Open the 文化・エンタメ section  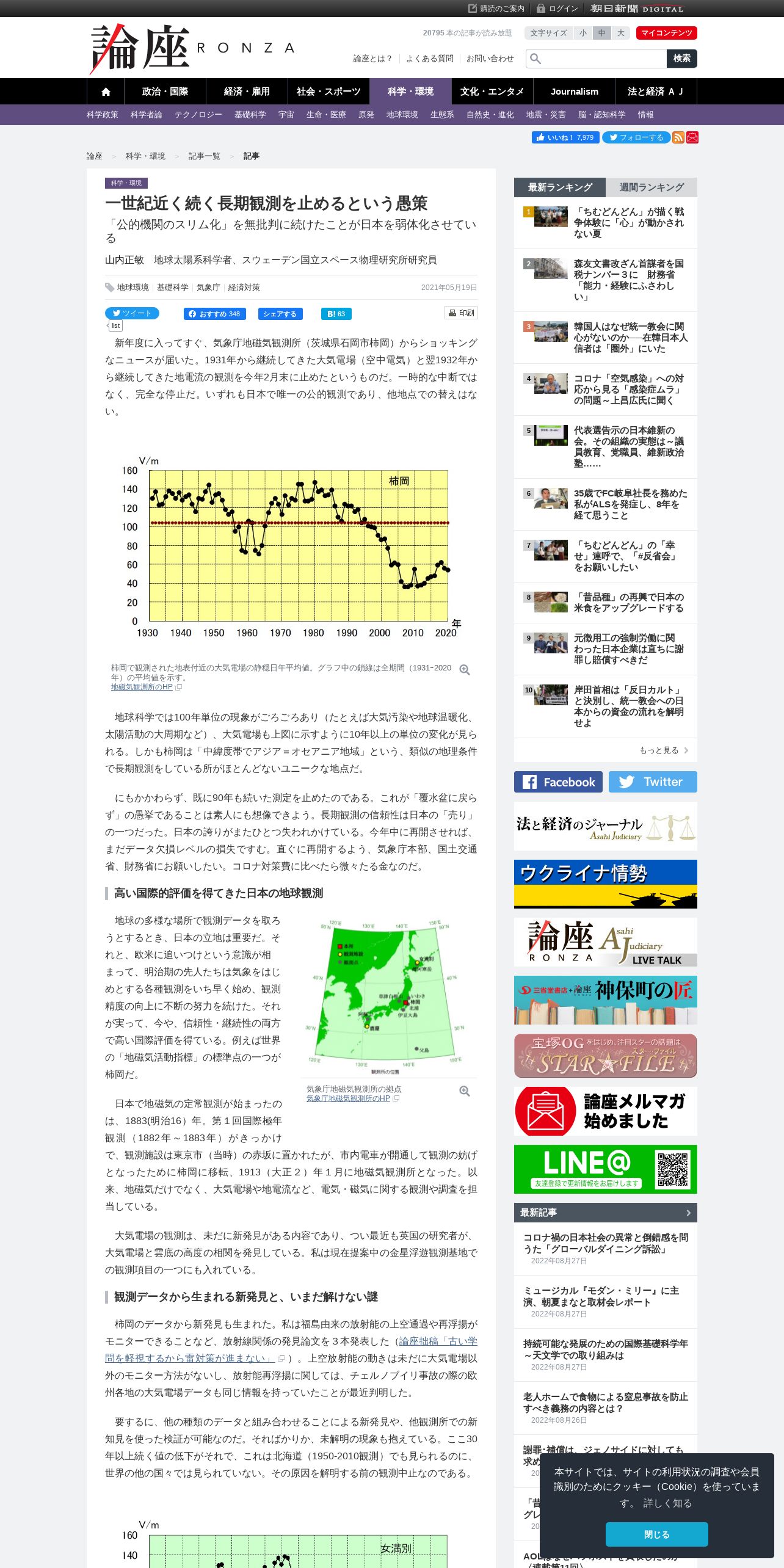pos(492,92)
